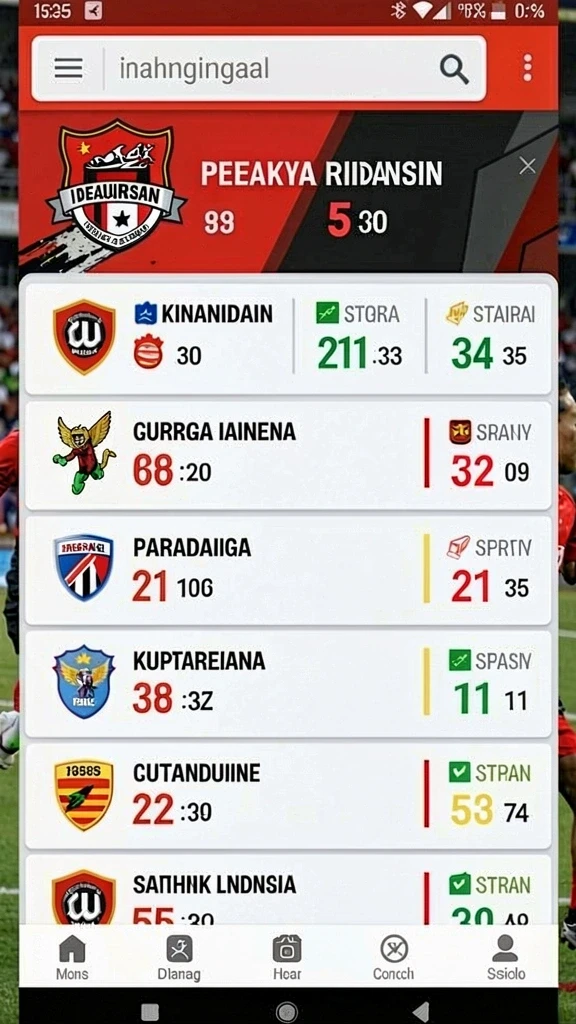Go to the Hear tab
576x1024 pixels.
coord(287,958)
